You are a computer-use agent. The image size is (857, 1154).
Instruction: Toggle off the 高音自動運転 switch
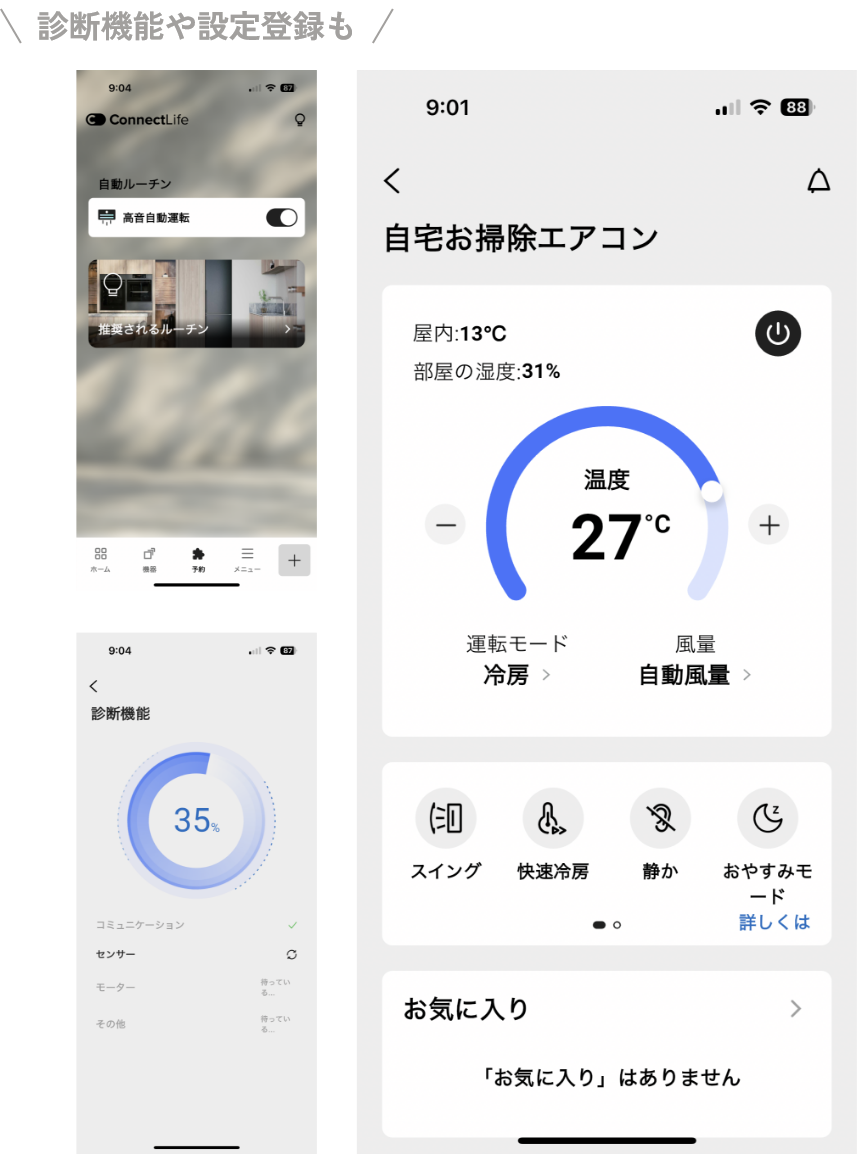(281, 217)
